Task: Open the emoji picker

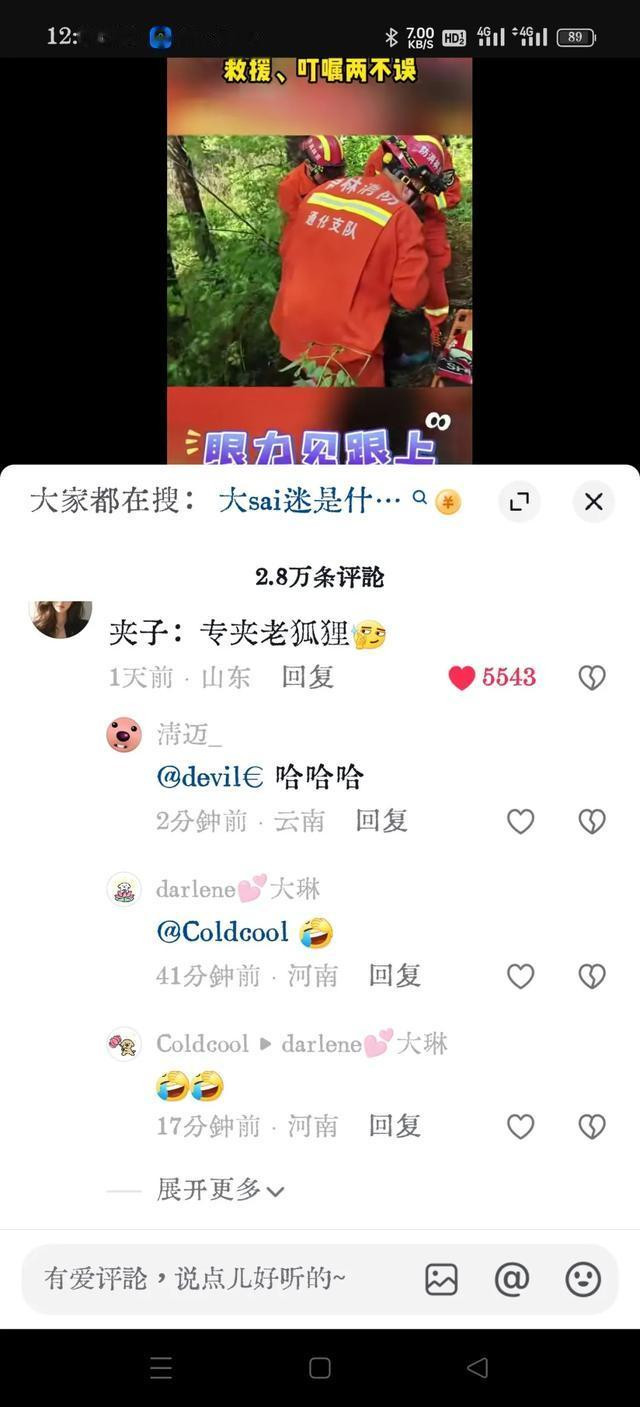Action: click(583, 1279)
